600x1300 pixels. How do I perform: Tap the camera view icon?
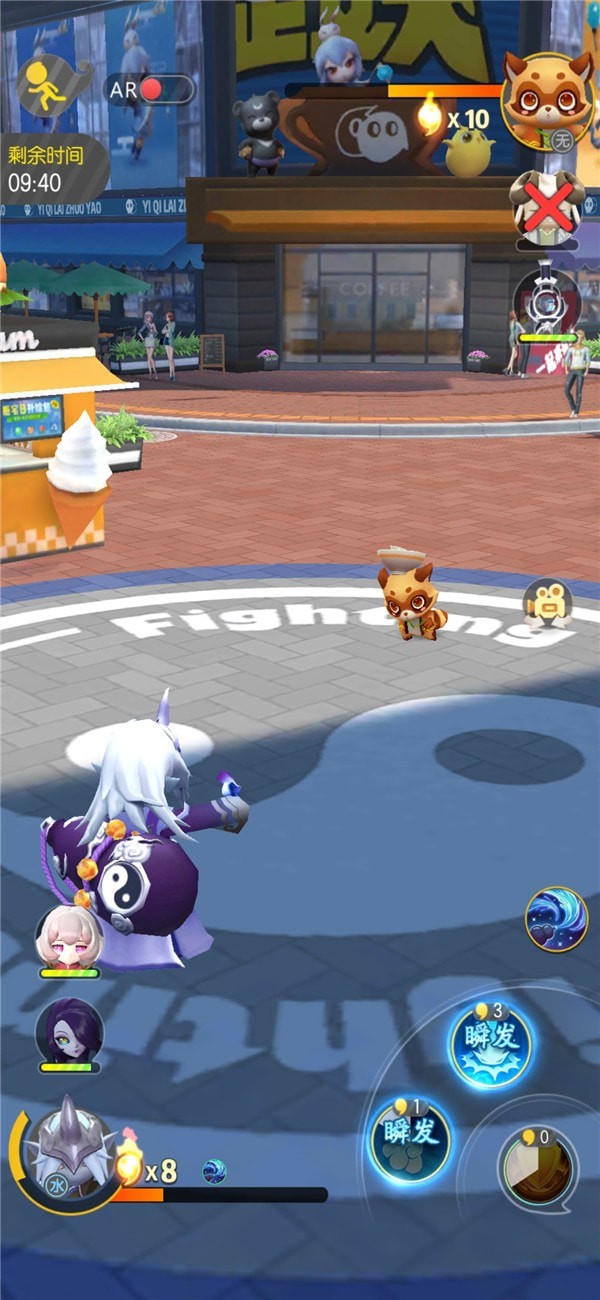[548, 601]
